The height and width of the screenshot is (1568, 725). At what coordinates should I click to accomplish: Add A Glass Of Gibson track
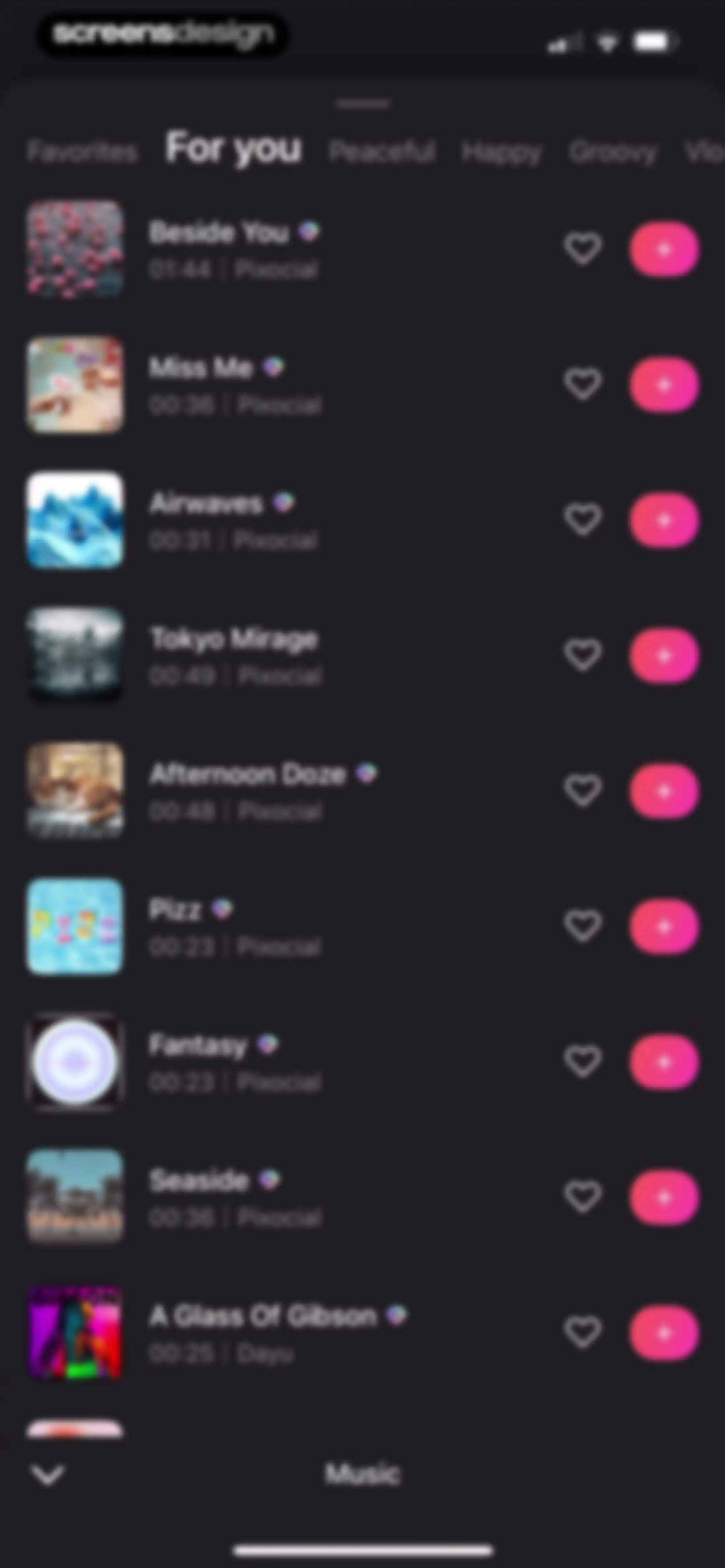tap(664, 1332)
